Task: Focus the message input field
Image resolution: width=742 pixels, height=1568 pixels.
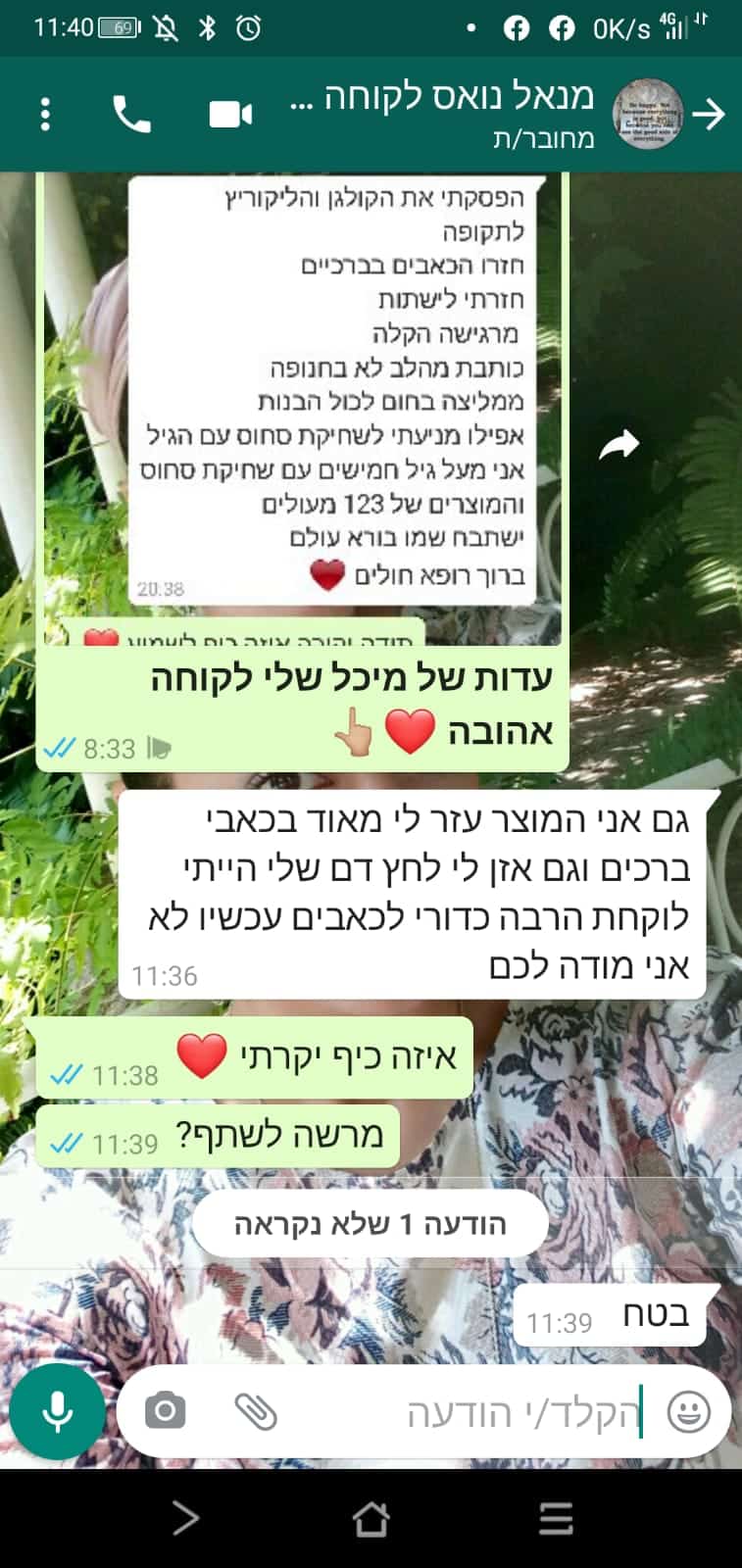Action: coord(490,1413)
